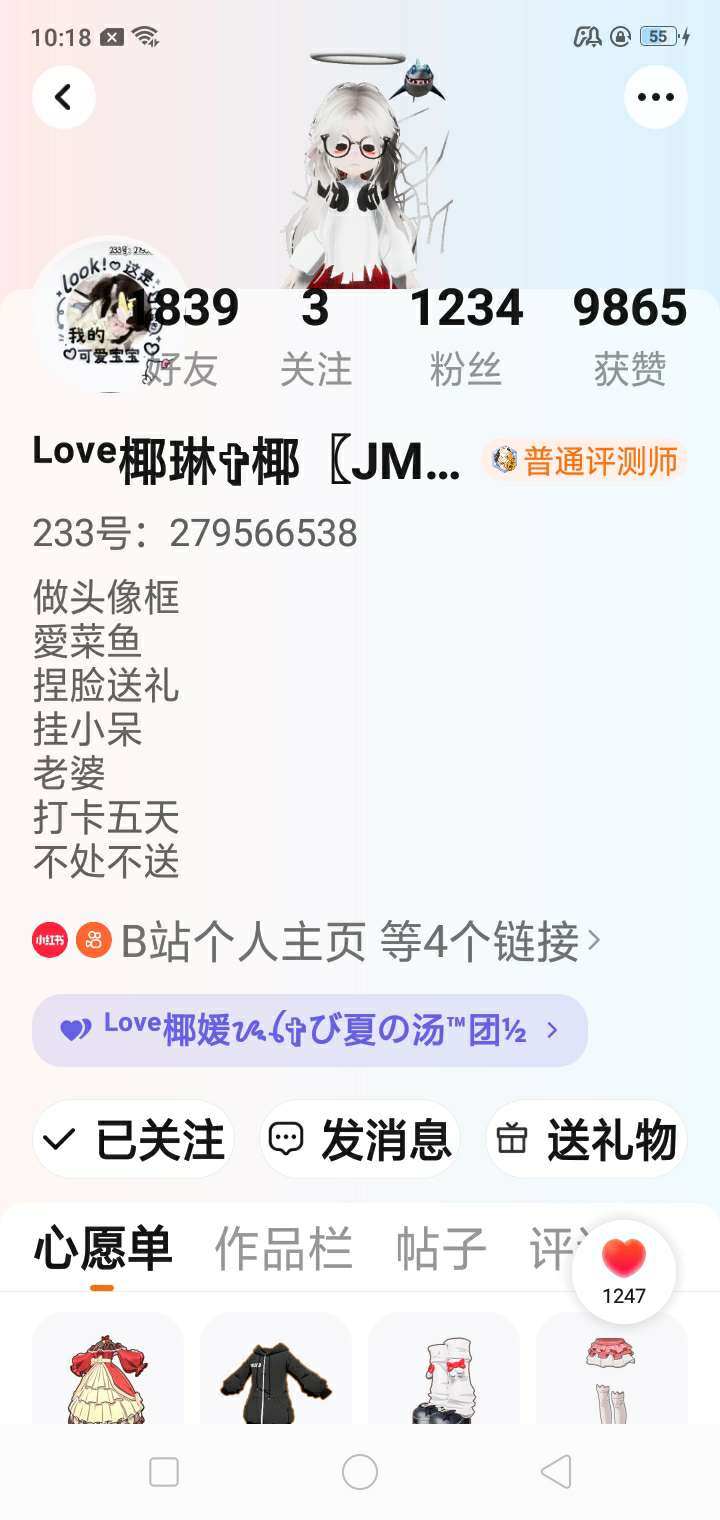Open recent apps from the navigation bar
Image resolution: width=720 pixels, height=1520 pixels.
pos(164,1472)
